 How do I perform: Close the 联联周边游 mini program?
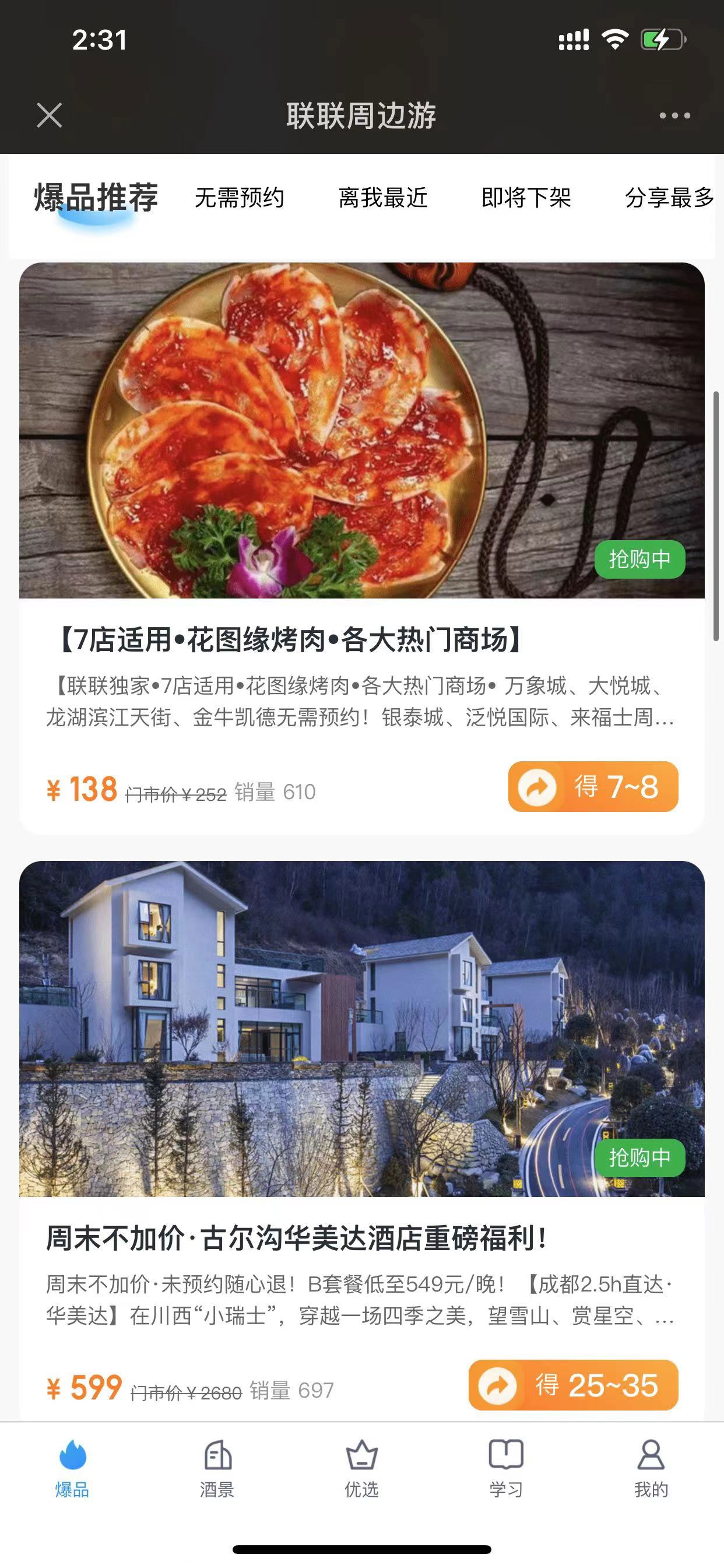point(50,115)
